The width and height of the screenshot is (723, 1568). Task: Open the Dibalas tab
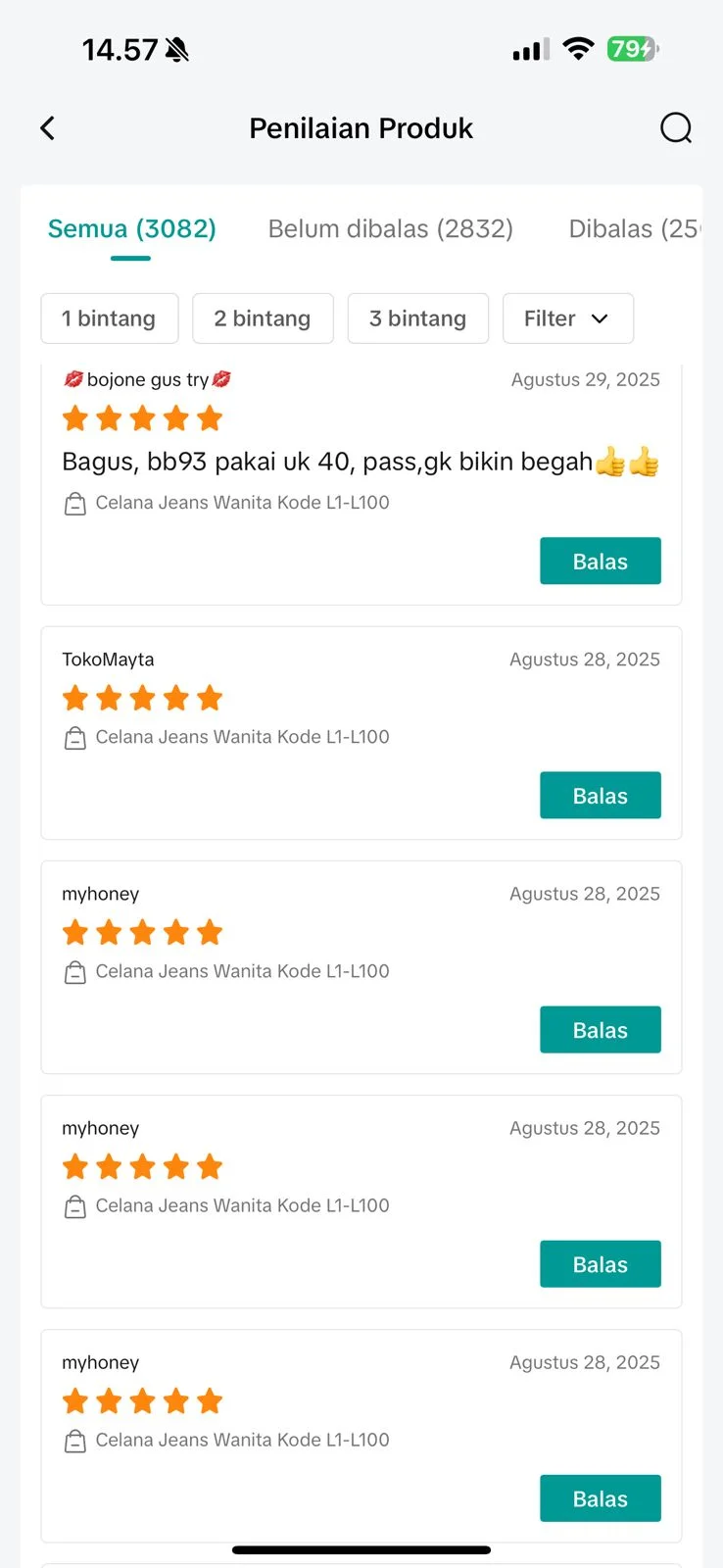click(635, 228)
